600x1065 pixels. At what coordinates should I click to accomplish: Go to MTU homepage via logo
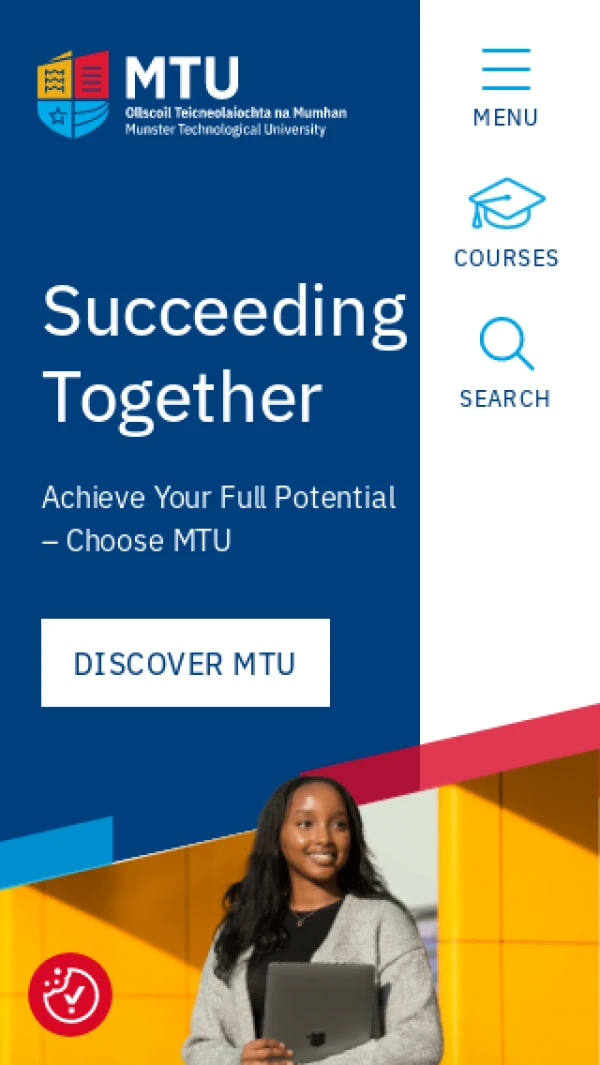(x=192, y=94)
